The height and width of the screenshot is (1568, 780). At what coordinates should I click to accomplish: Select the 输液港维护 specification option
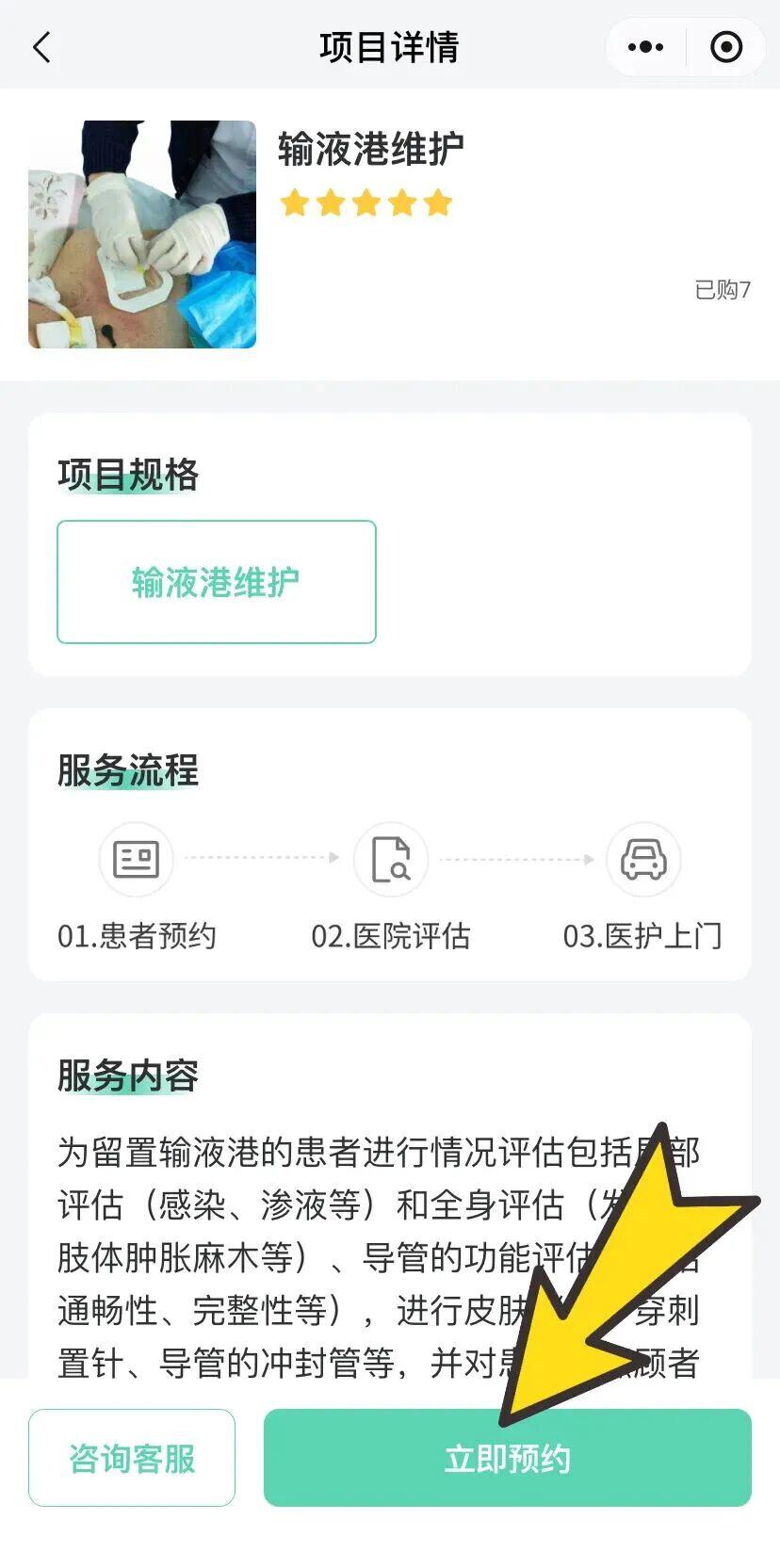pos(217,582)
